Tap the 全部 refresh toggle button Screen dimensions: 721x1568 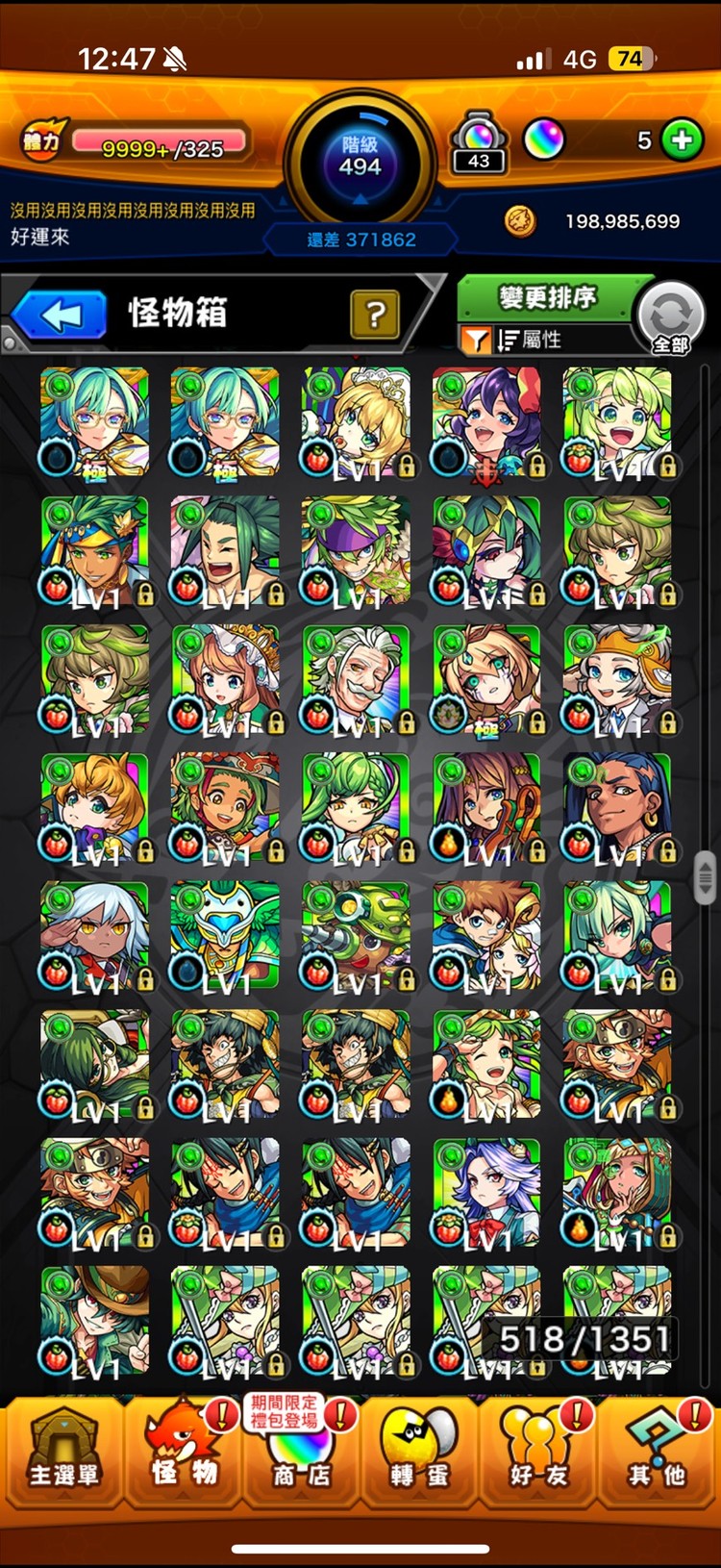coord(671,318)
